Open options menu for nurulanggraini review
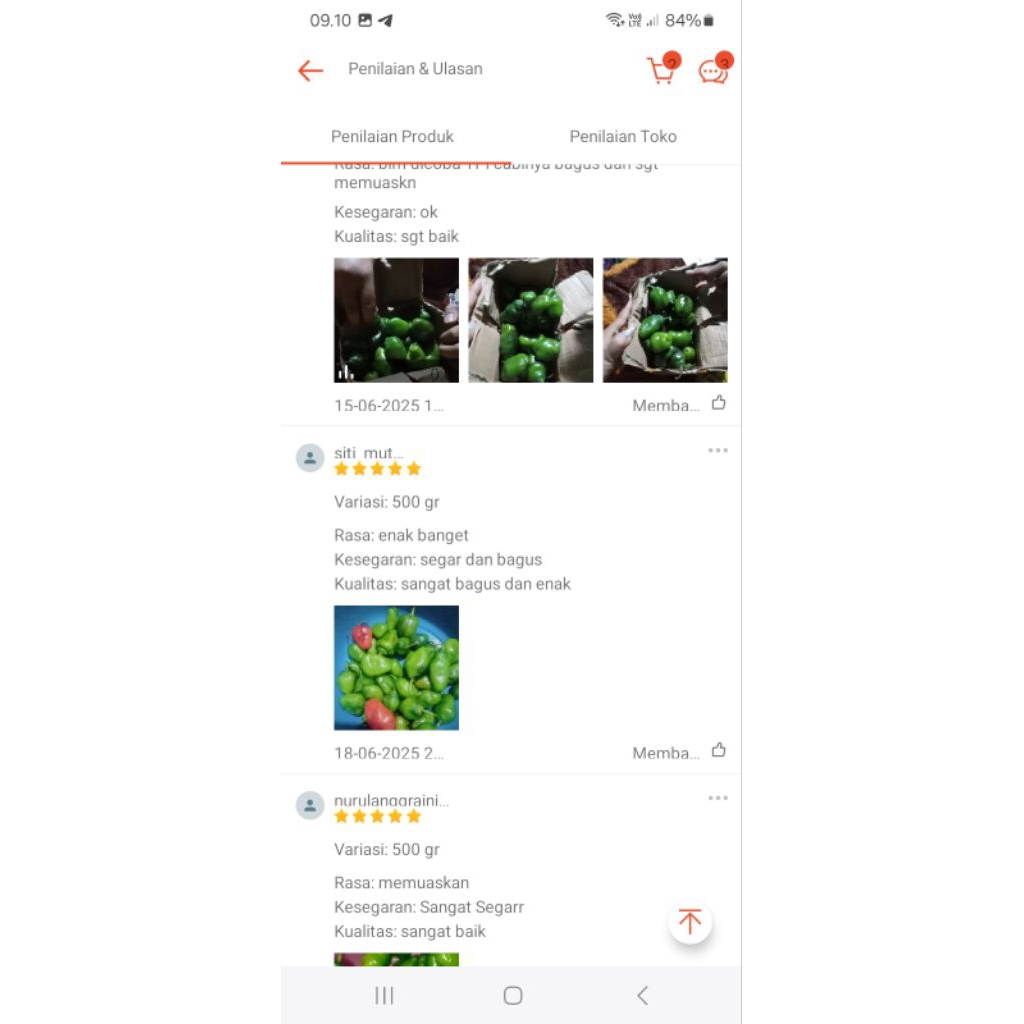Image resolution: width=1024 pixels, height=1024 pixels. (718, 798)
